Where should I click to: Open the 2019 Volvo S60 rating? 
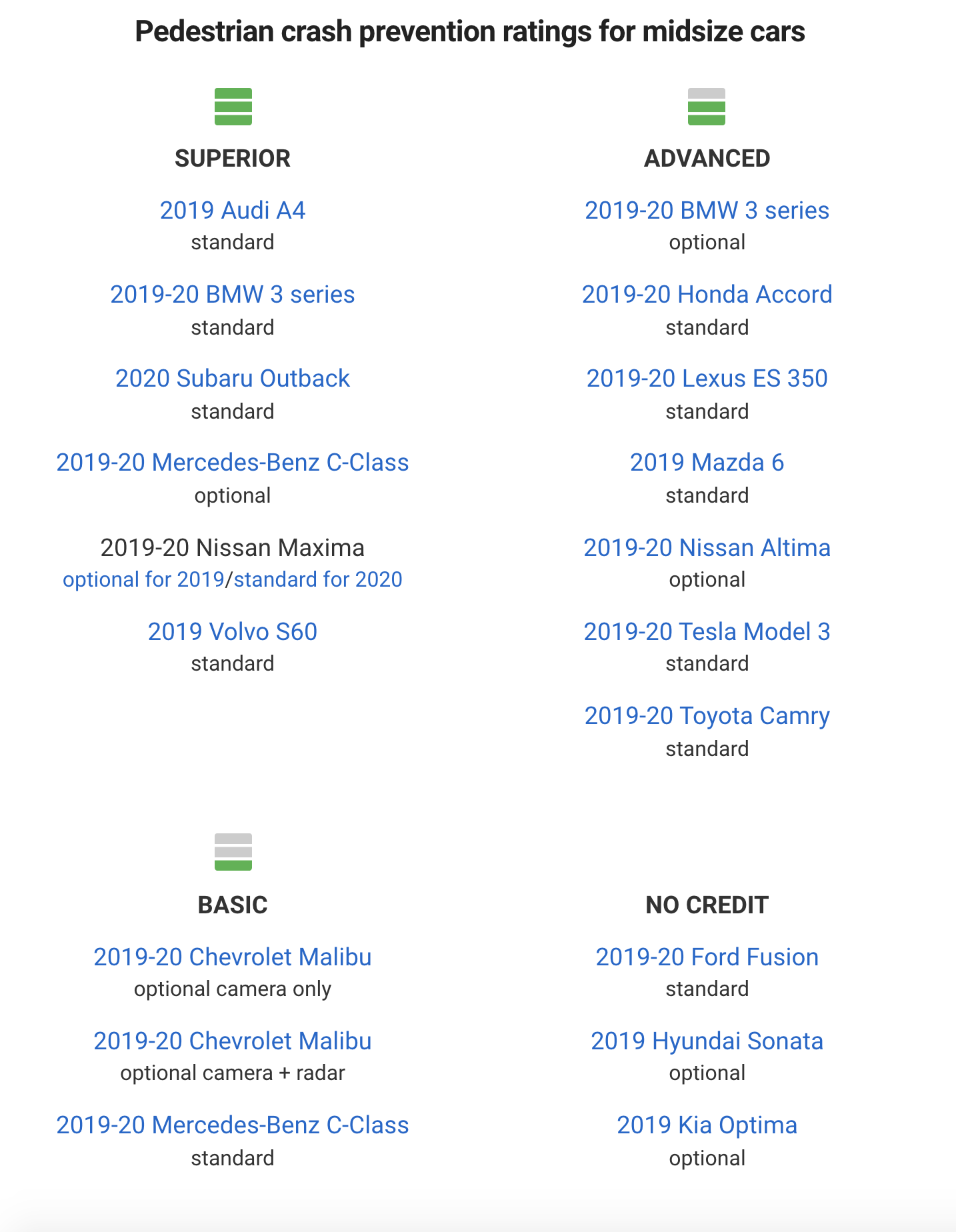coord(232,632)
